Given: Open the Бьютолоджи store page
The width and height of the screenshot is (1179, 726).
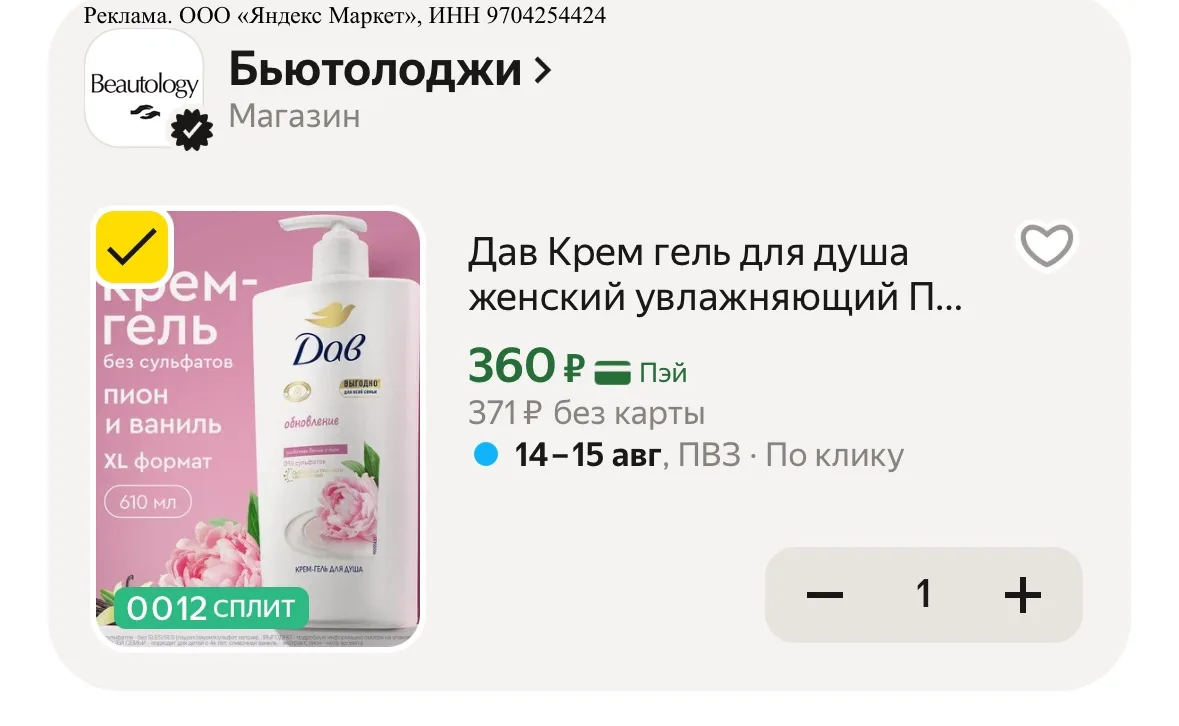Looking at the screenshot, I should [x=389, y=70].
